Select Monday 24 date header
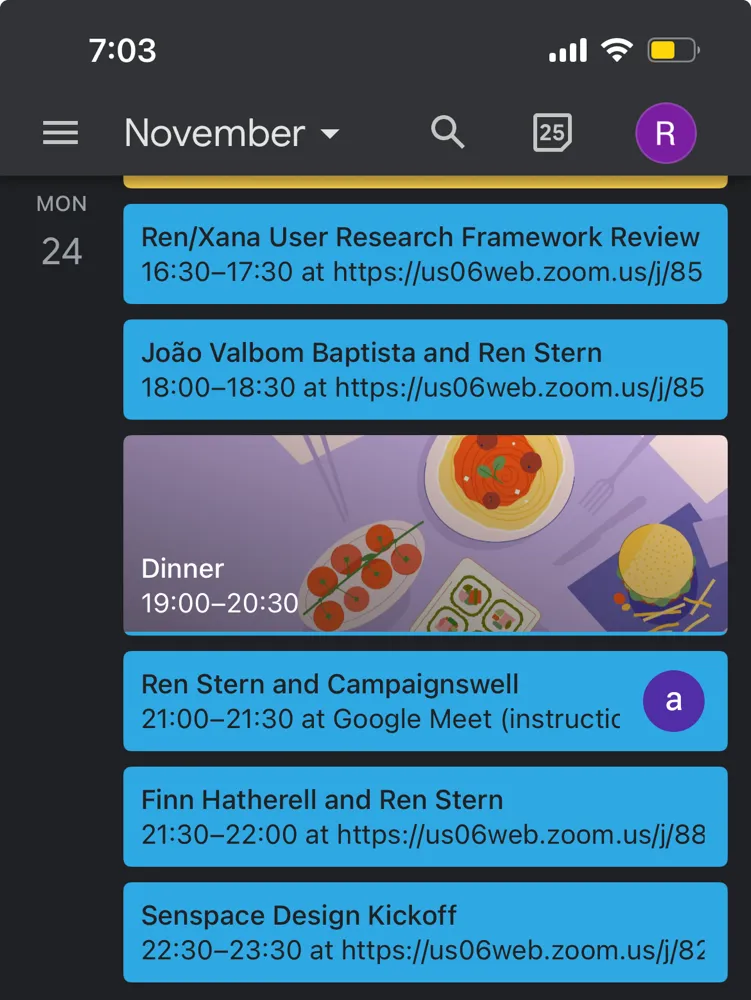Screen dimensions: 751x1000 tap(61, 233)
